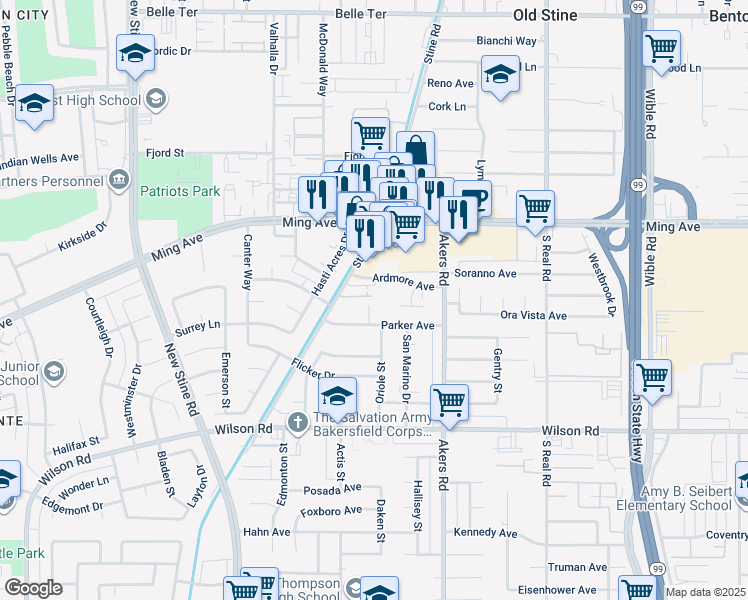Open the grocery cart marker above Fjord St
This screenshot has height=600, width=748.
click(x=370, y=135)
